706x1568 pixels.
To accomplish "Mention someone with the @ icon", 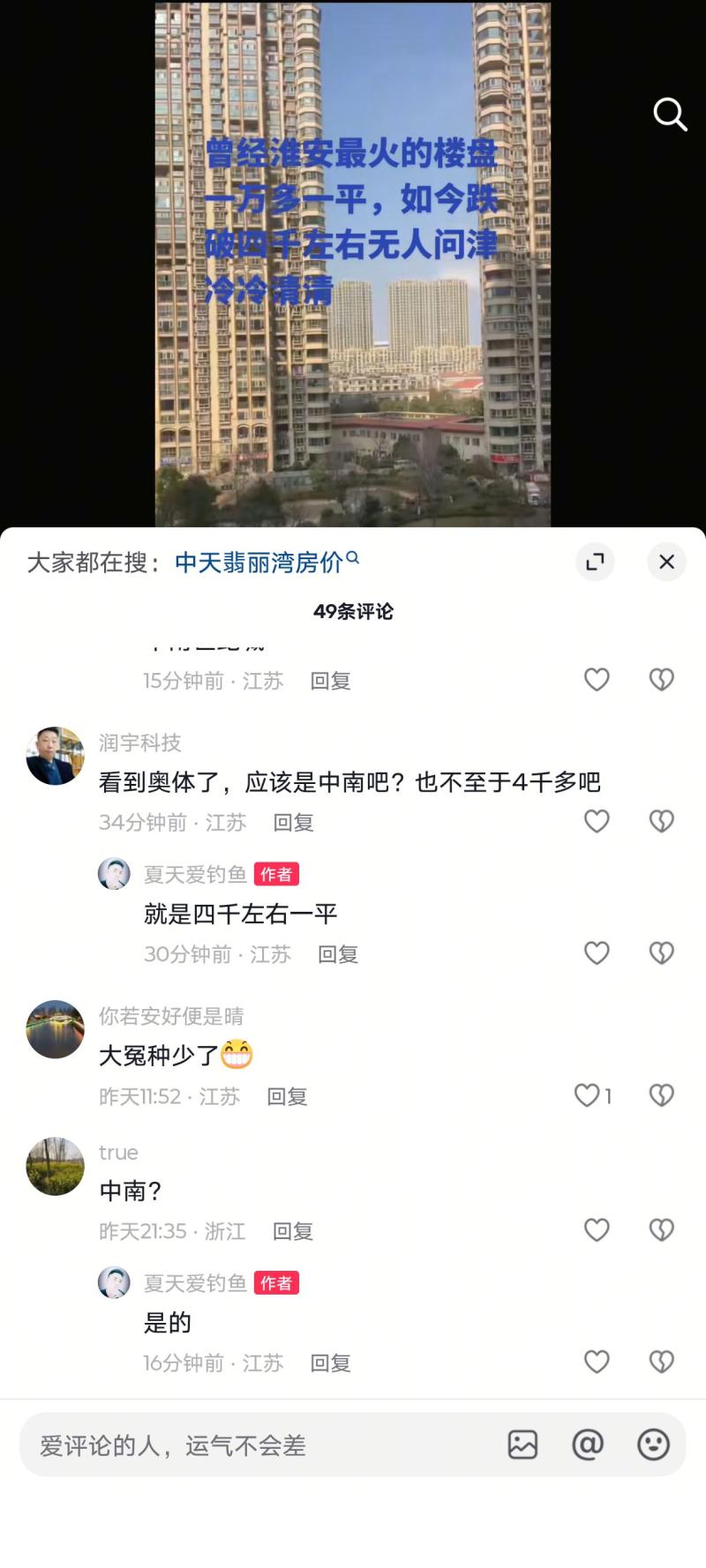I will pyautogui.click(x=588, y=1445).
